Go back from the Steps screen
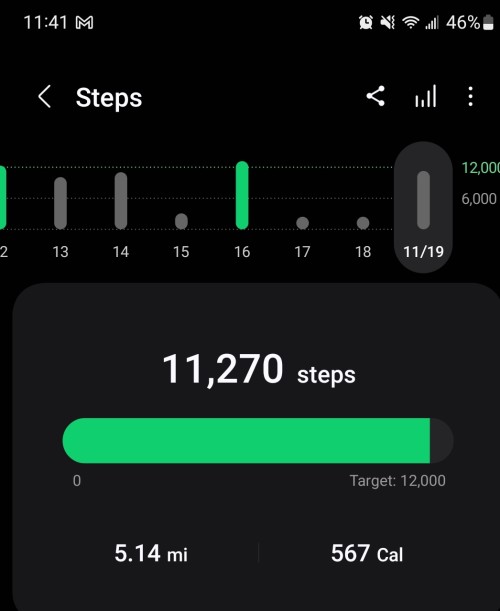500x611 pixels. (x=45, y=97)
